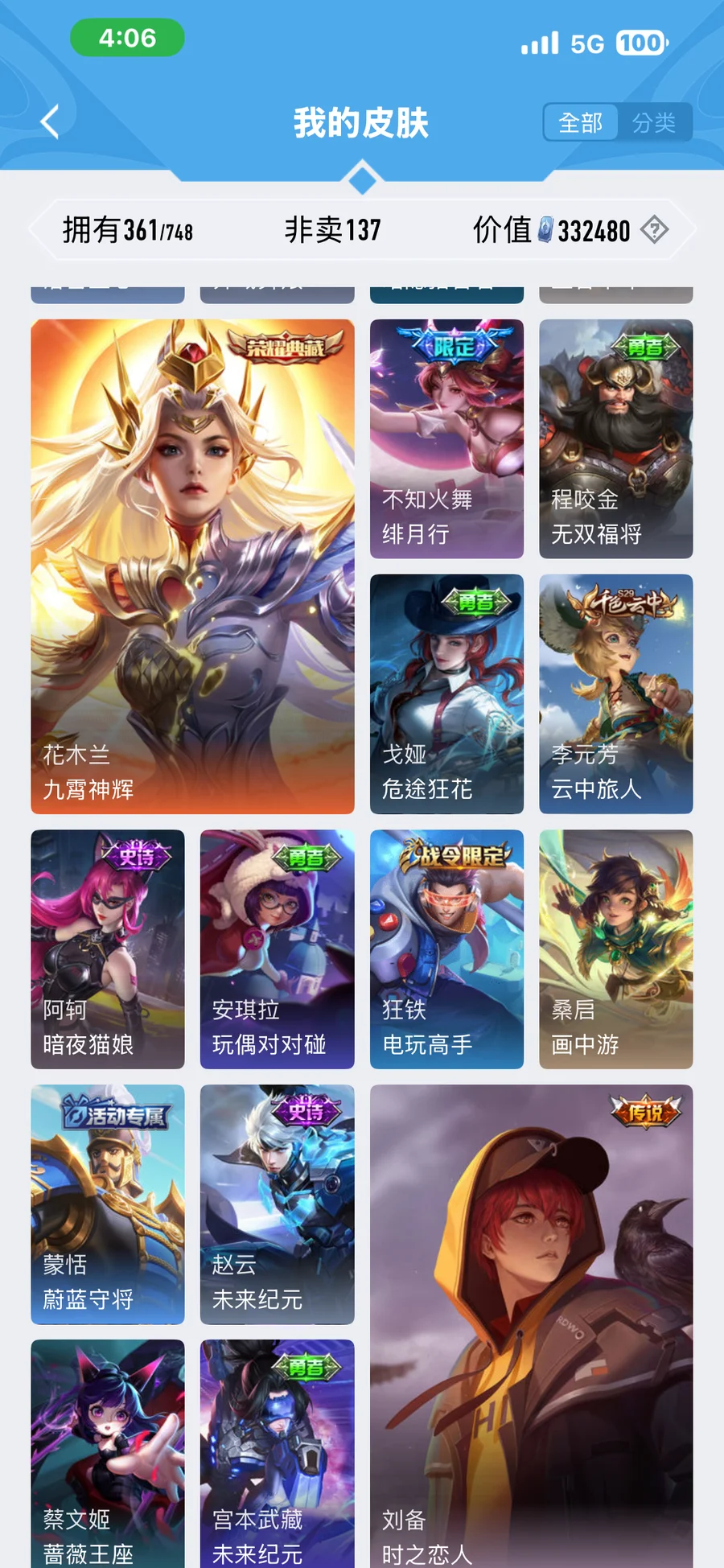Open 不知火舞 绯月行 skin card
Image resolution: width=724 pixels, height=1568 pixels.
tap(446, 438)
